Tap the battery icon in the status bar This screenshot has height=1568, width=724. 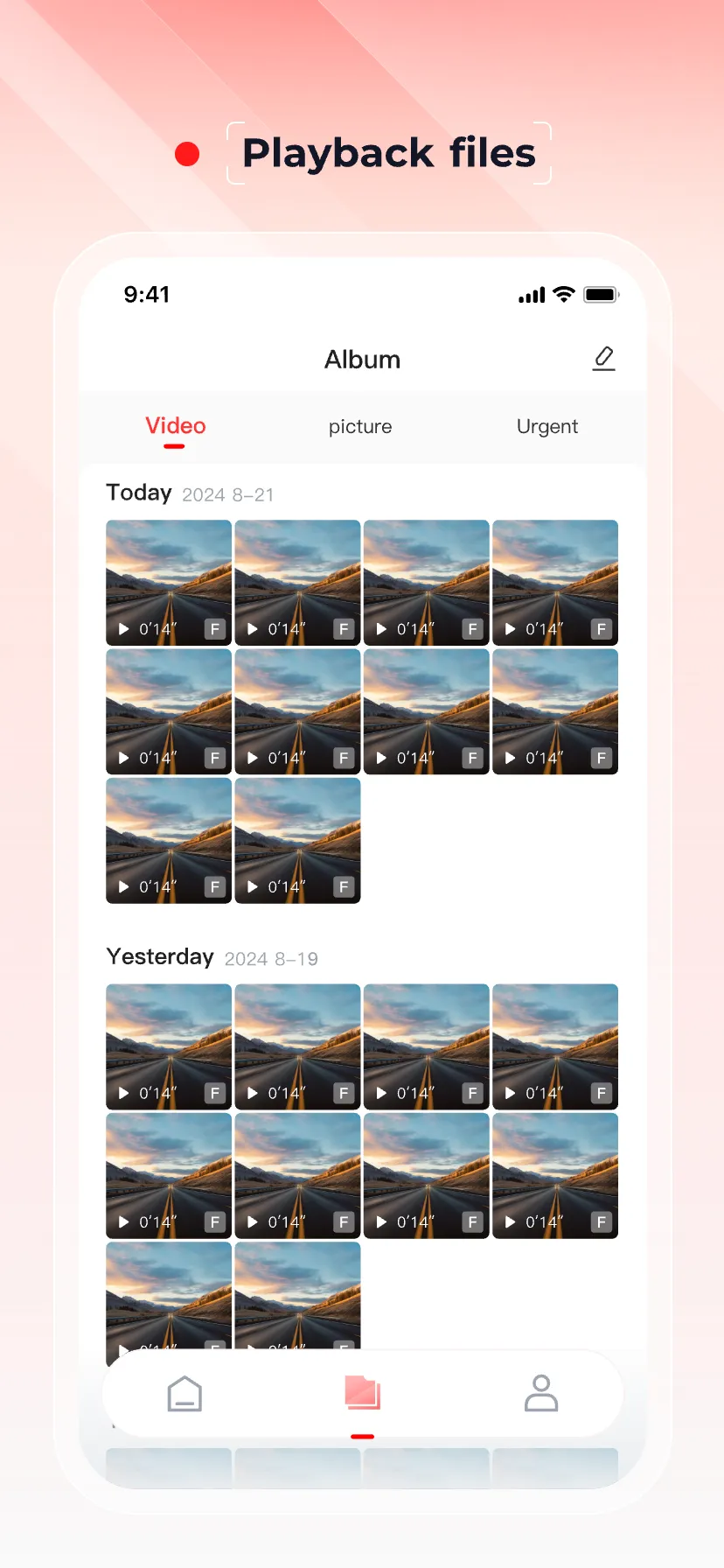[601, 295]
